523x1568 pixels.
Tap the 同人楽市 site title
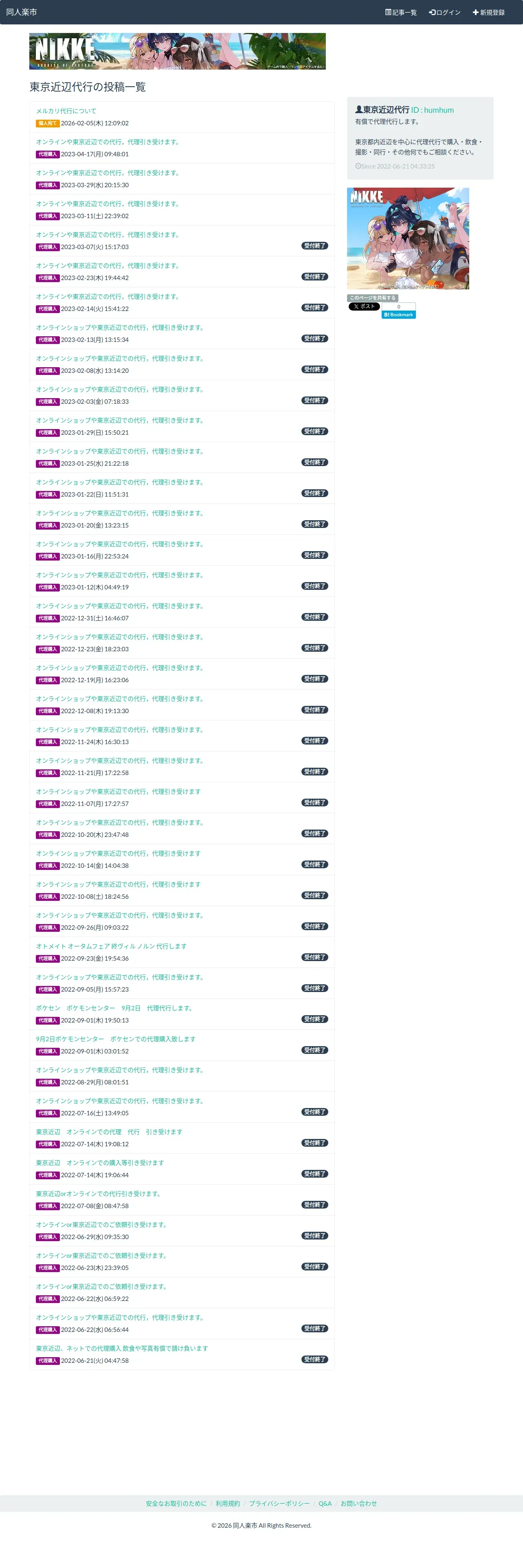21,12
